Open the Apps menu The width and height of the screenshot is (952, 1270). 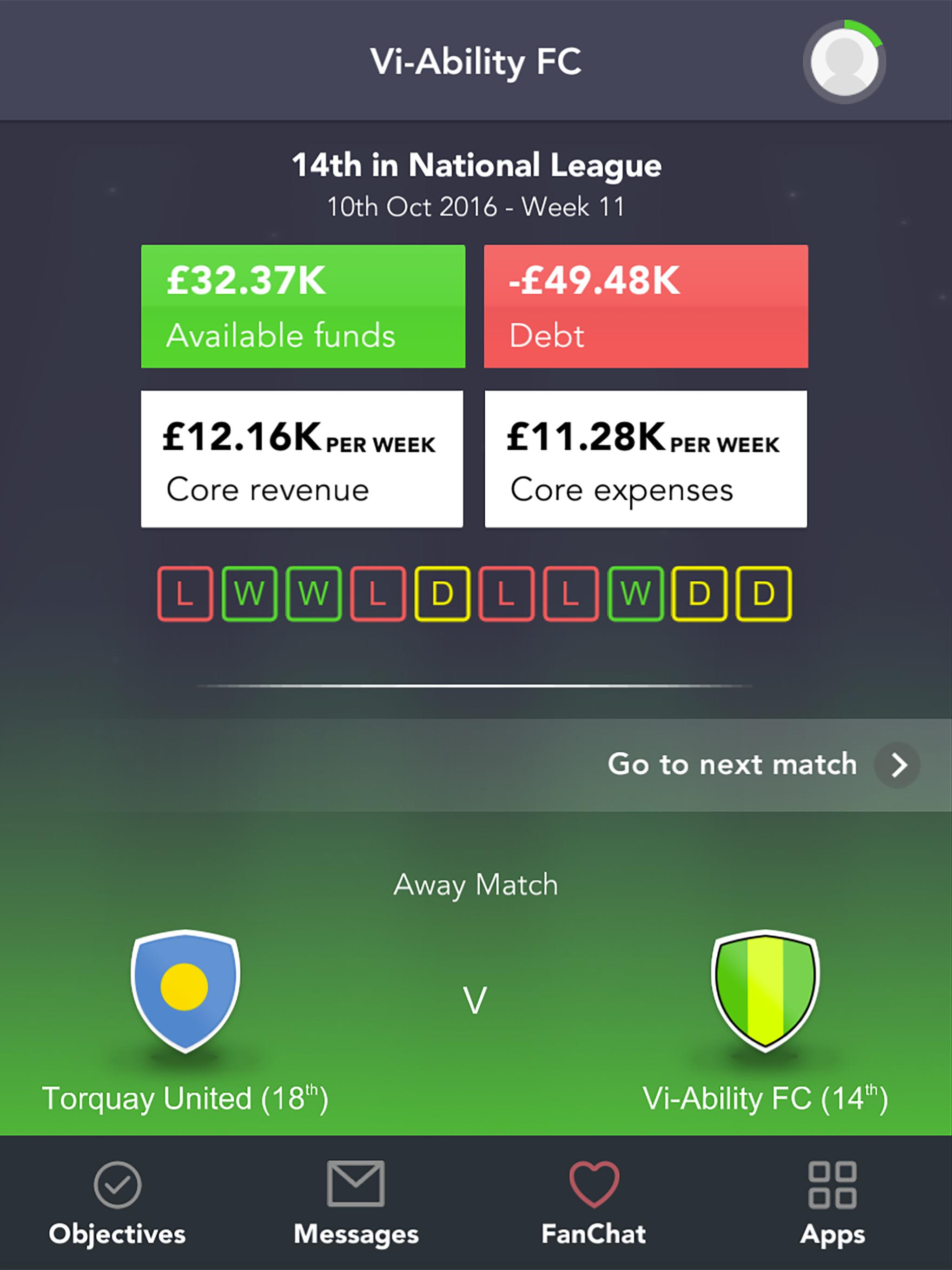tap(832, 1204)
